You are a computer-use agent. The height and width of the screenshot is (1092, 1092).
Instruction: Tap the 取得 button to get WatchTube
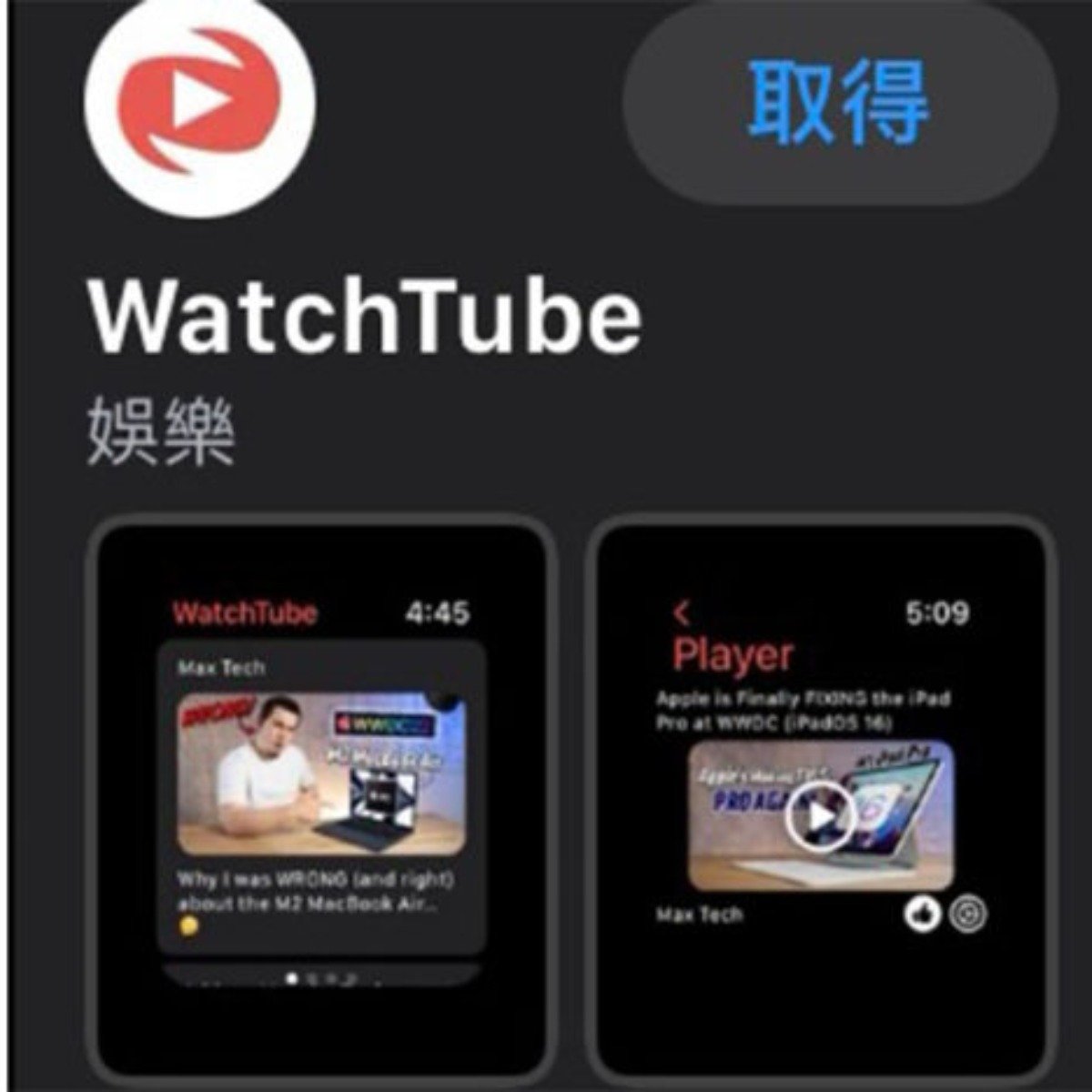pyautogui.click(x=839, y=102)
